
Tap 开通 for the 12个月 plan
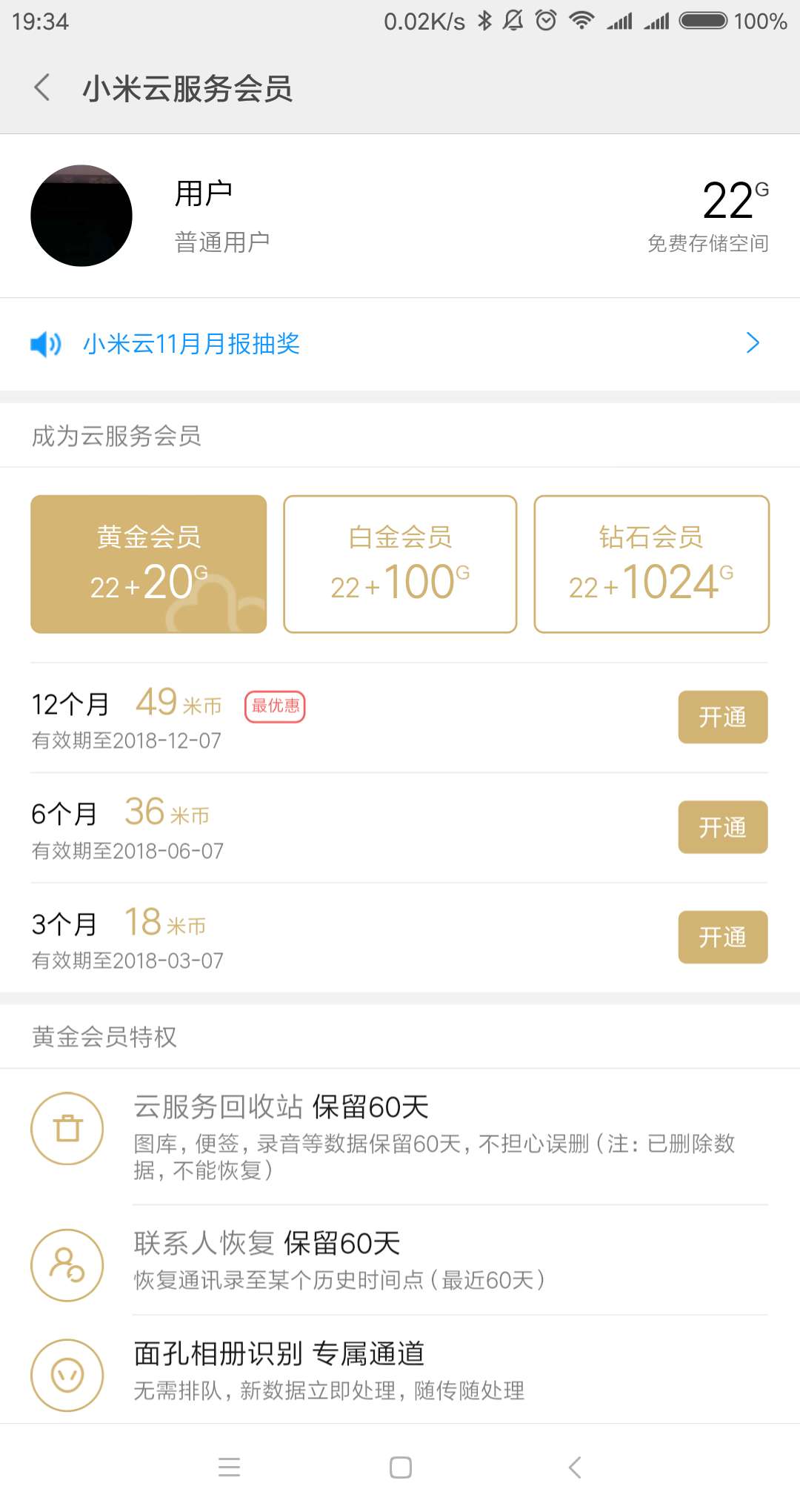(x=723, y=717)
